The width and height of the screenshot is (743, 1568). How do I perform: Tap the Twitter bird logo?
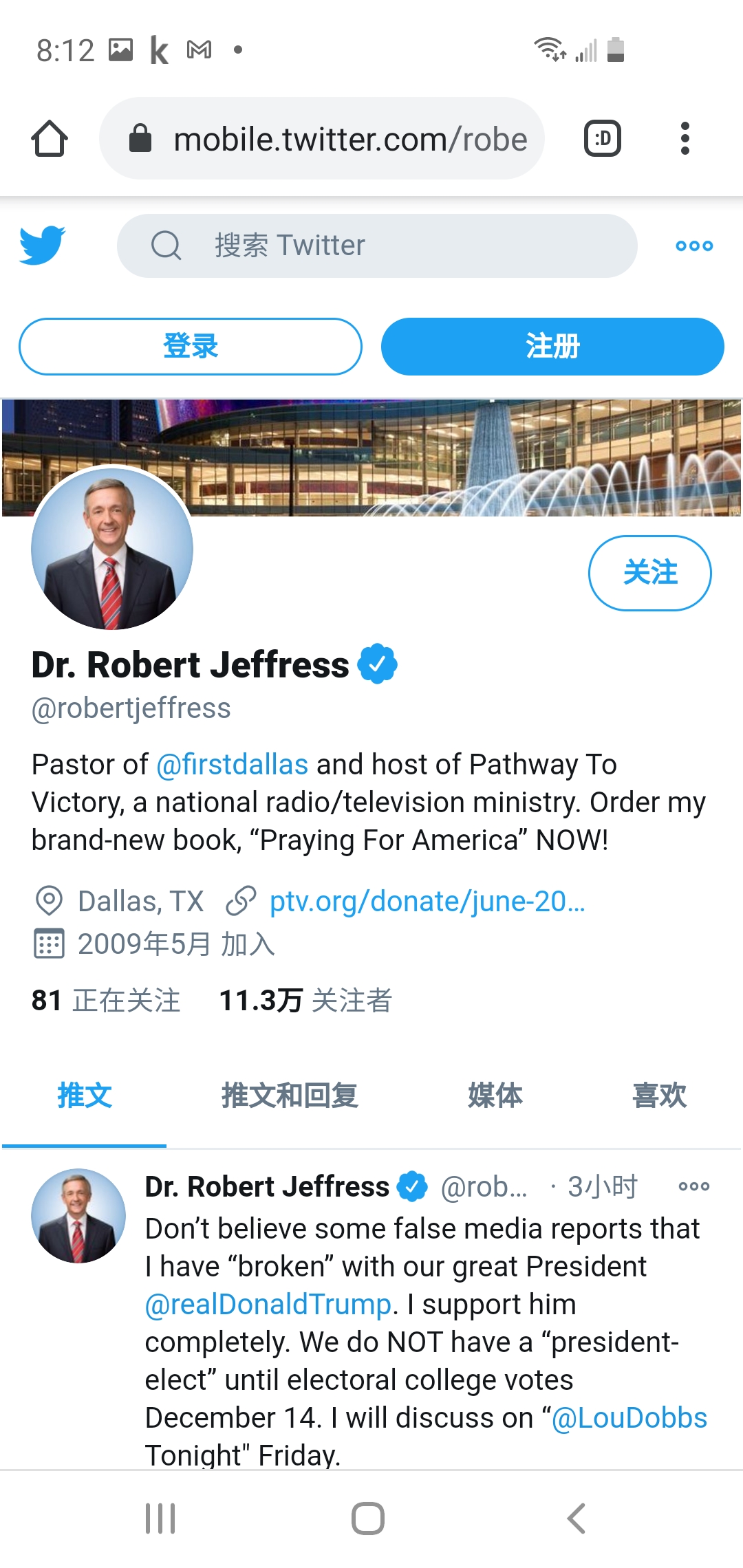(43, 246)
